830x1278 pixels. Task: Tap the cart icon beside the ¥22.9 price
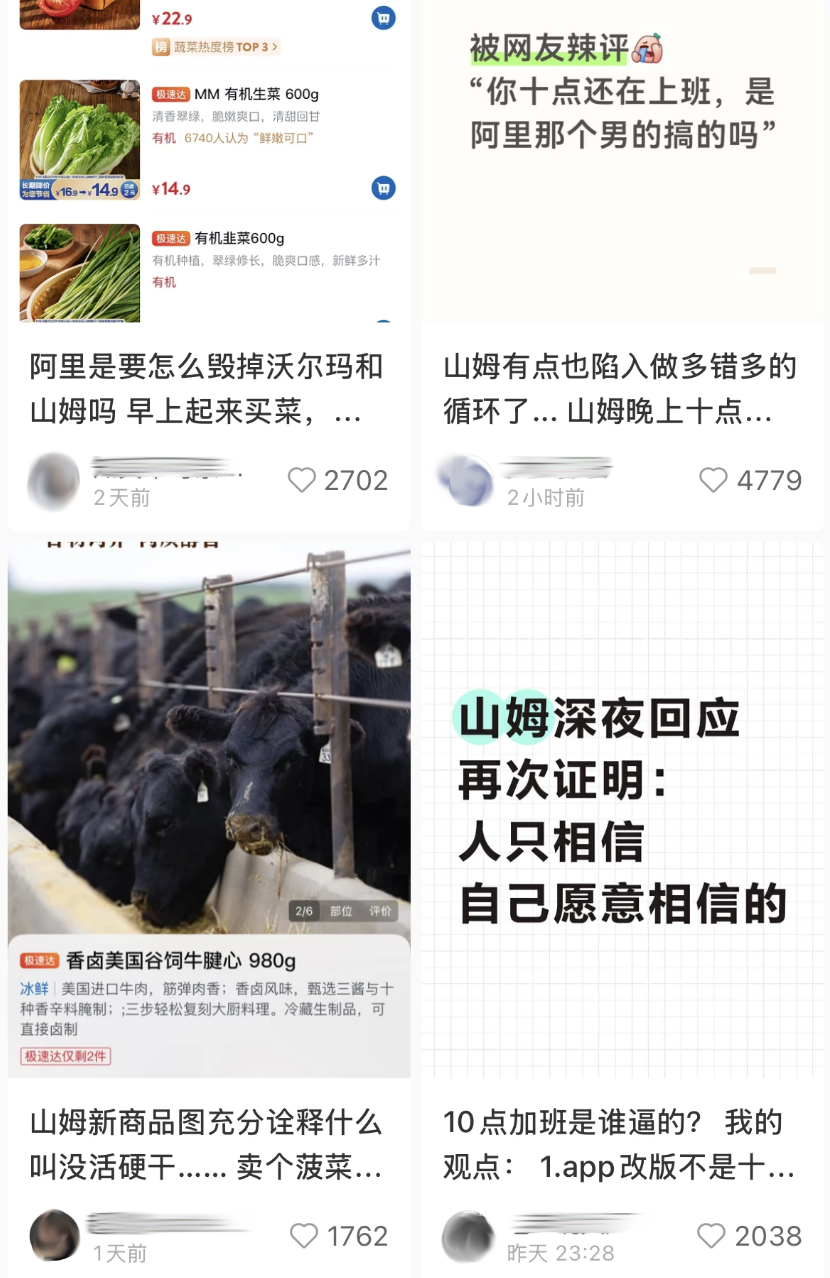point(382,17)
